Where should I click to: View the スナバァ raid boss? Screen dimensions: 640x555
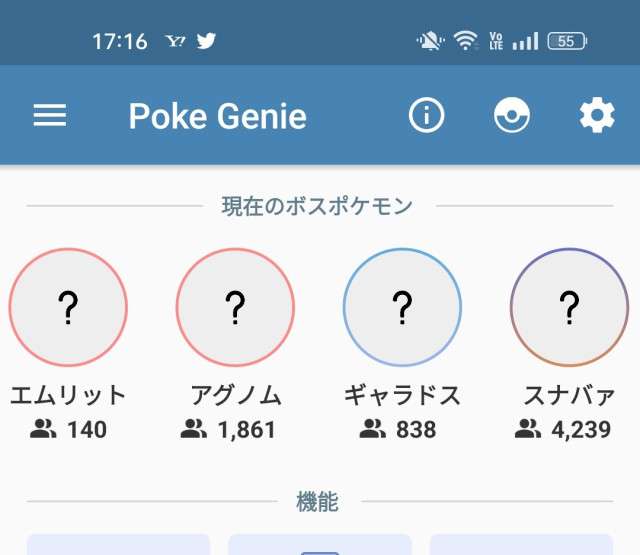569,307
